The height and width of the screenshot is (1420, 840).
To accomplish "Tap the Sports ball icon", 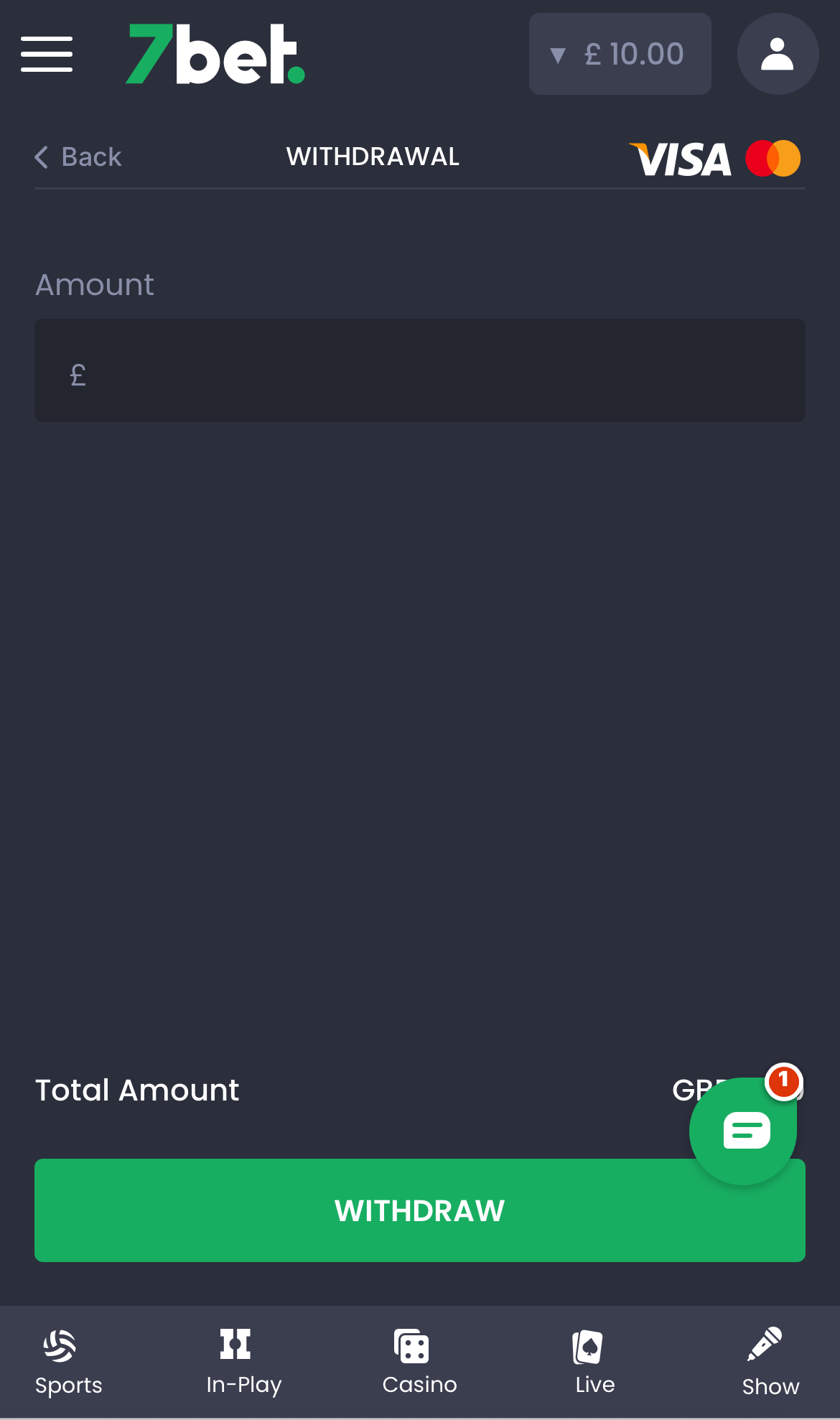I will pyautogui.click(x=58, y=1345).
